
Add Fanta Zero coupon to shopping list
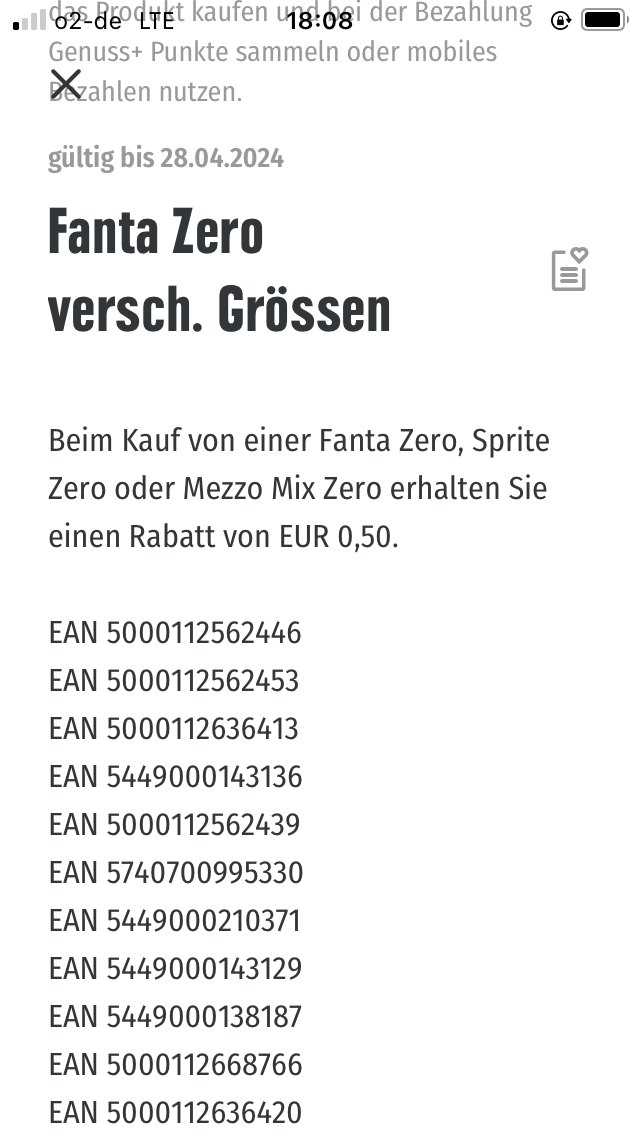[570, 270]
